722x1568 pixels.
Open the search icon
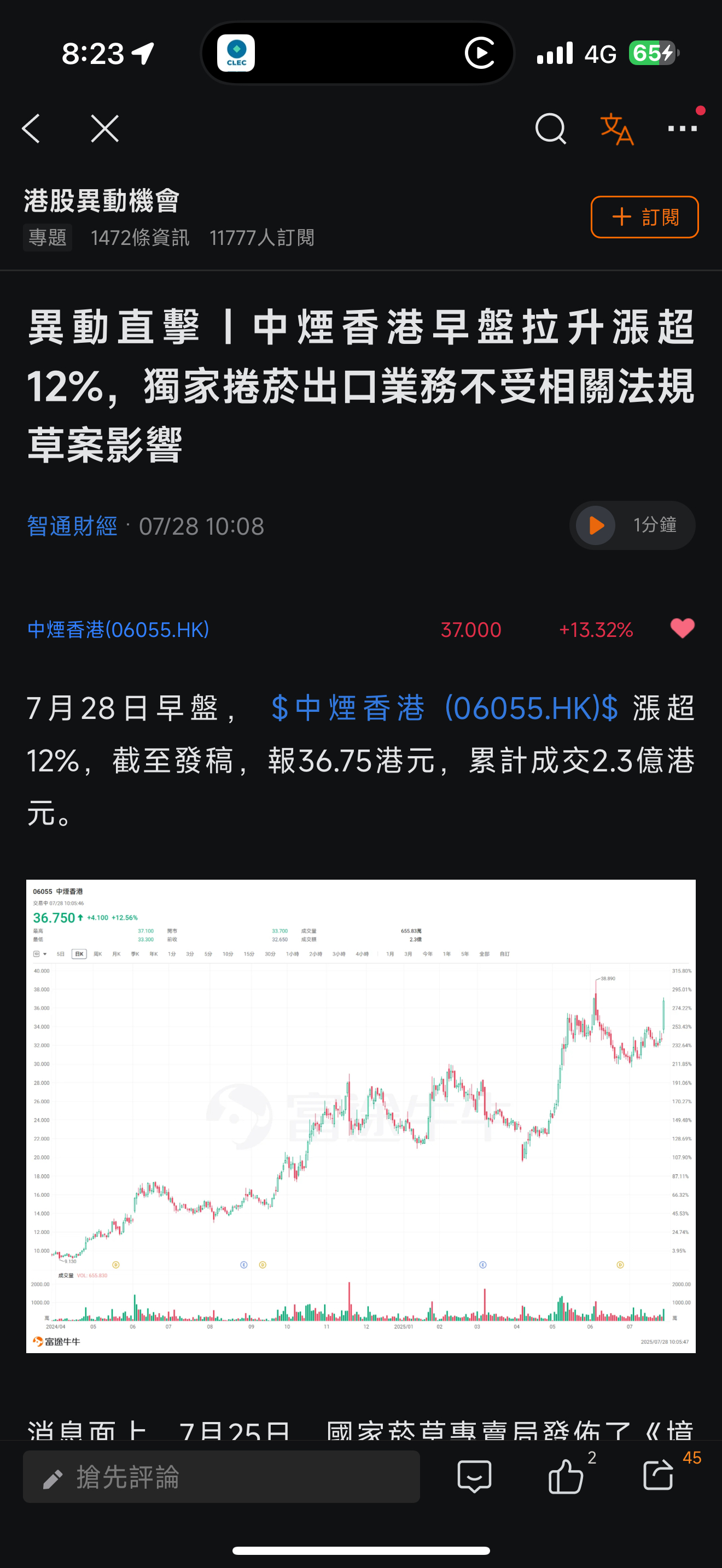[x=550, y=128]
